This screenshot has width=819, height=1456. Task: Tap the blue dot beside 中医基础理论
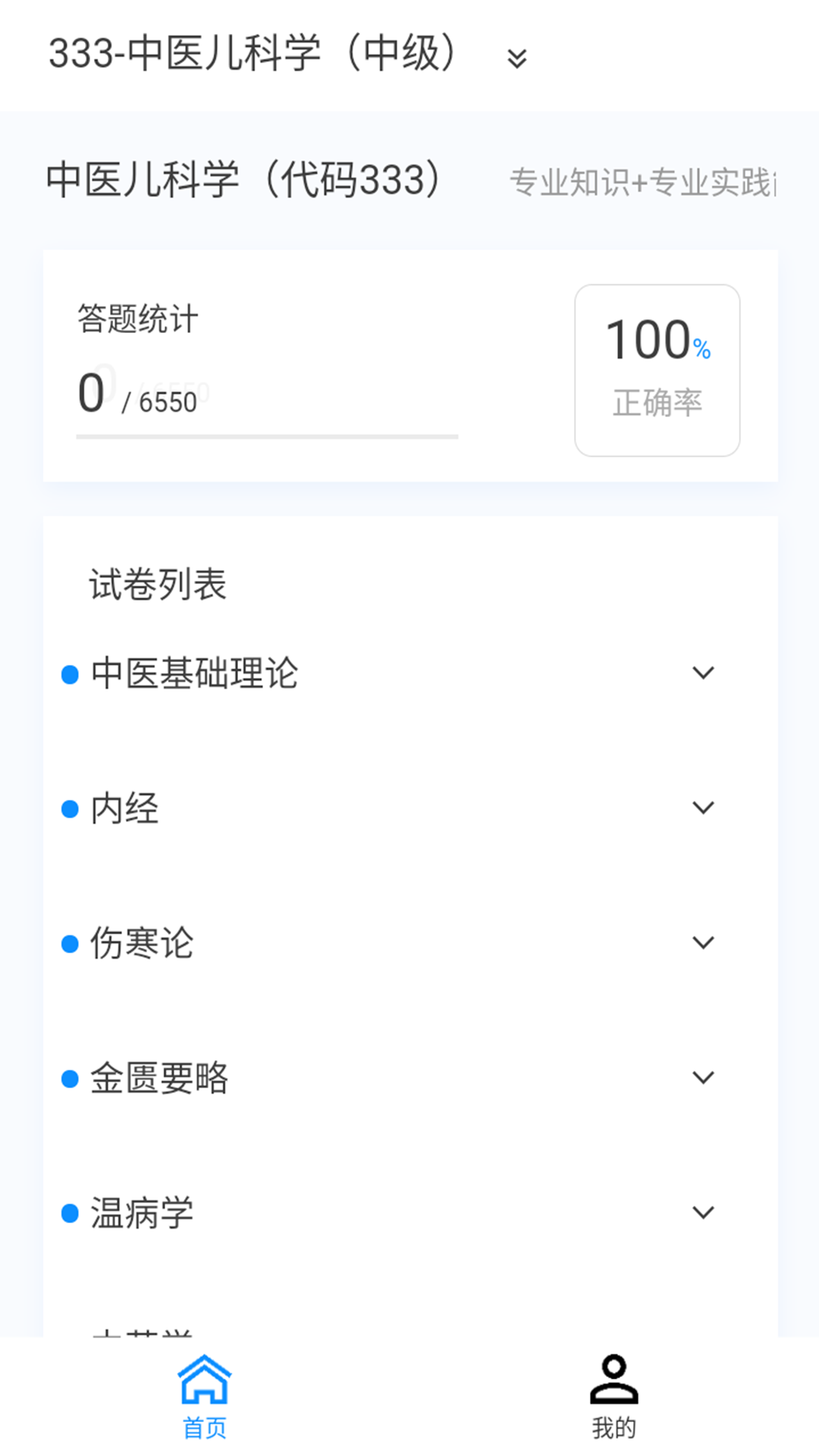[x=69, y=673]
